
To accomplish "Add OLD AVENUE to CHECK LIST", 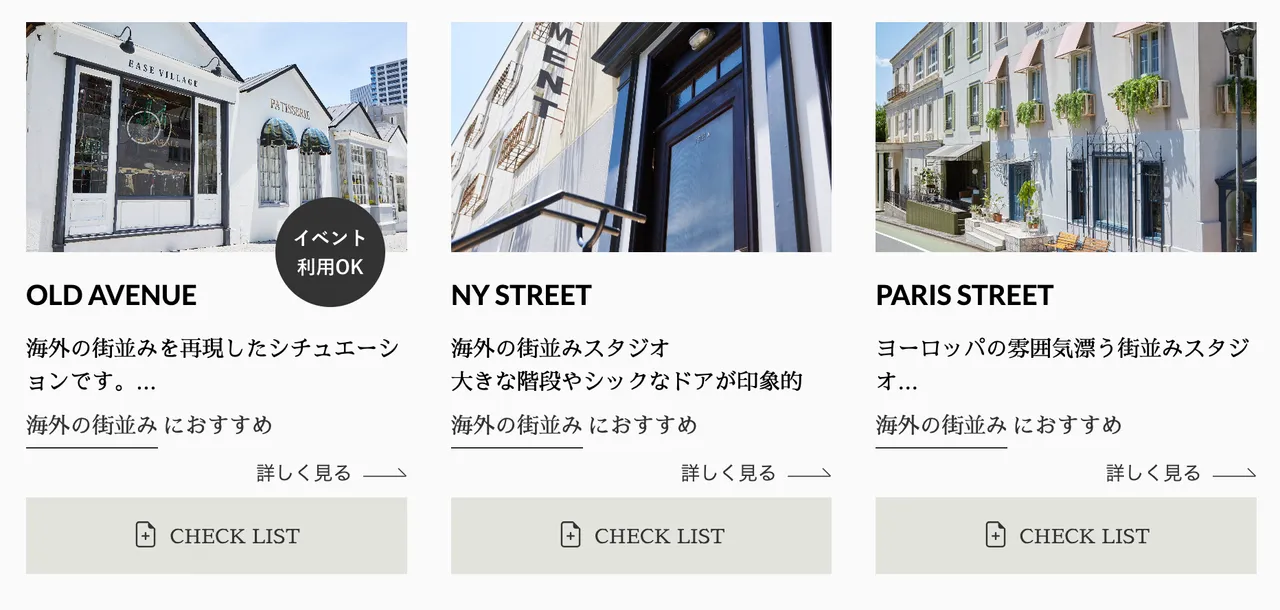I will coord(216,536).
